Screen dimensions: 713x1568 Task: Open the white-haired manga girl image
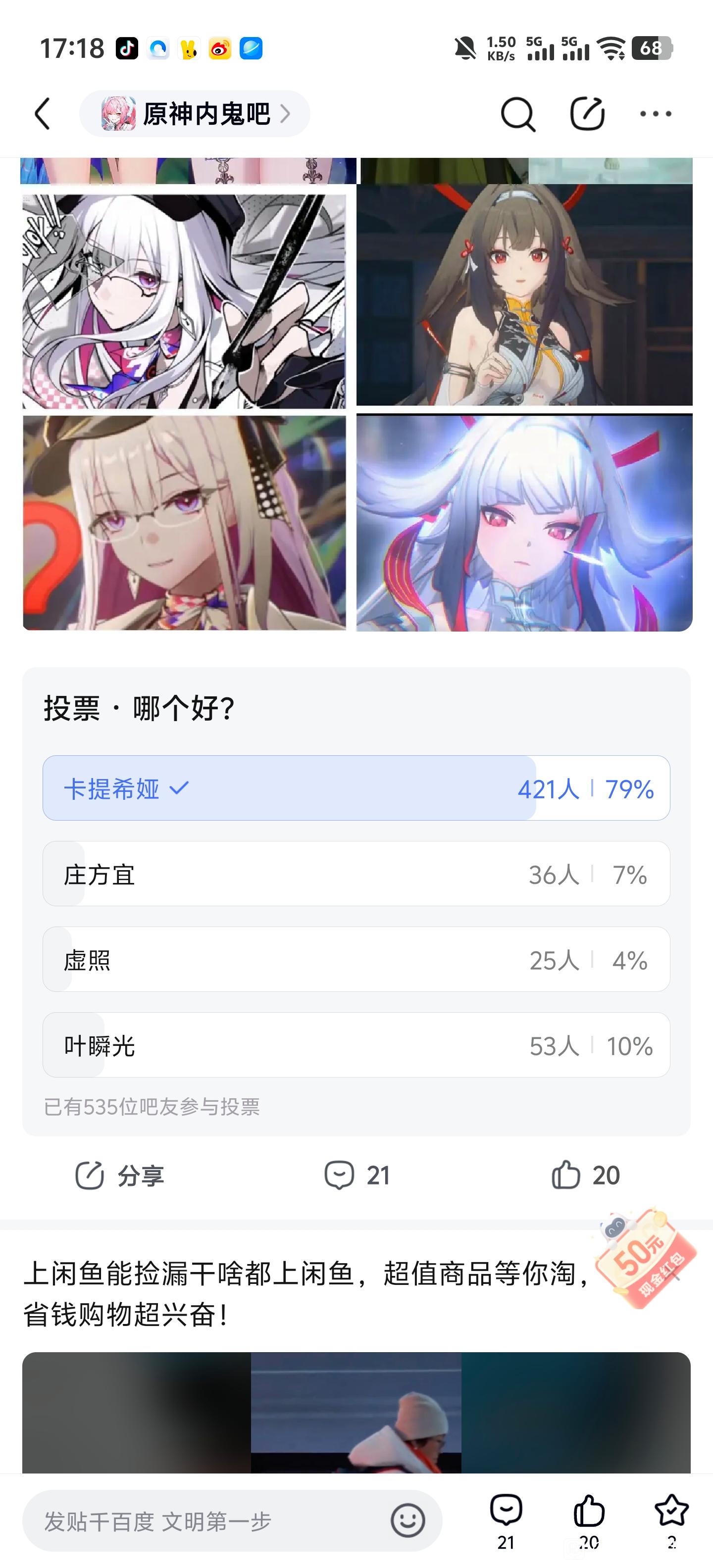[x=185, y=301]
